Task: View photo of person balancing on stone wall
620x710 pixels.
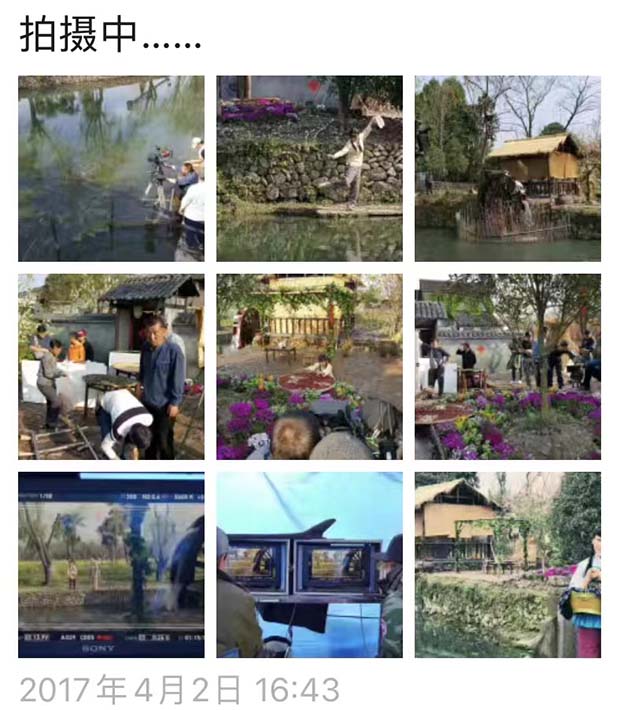Action: (309, 168)
